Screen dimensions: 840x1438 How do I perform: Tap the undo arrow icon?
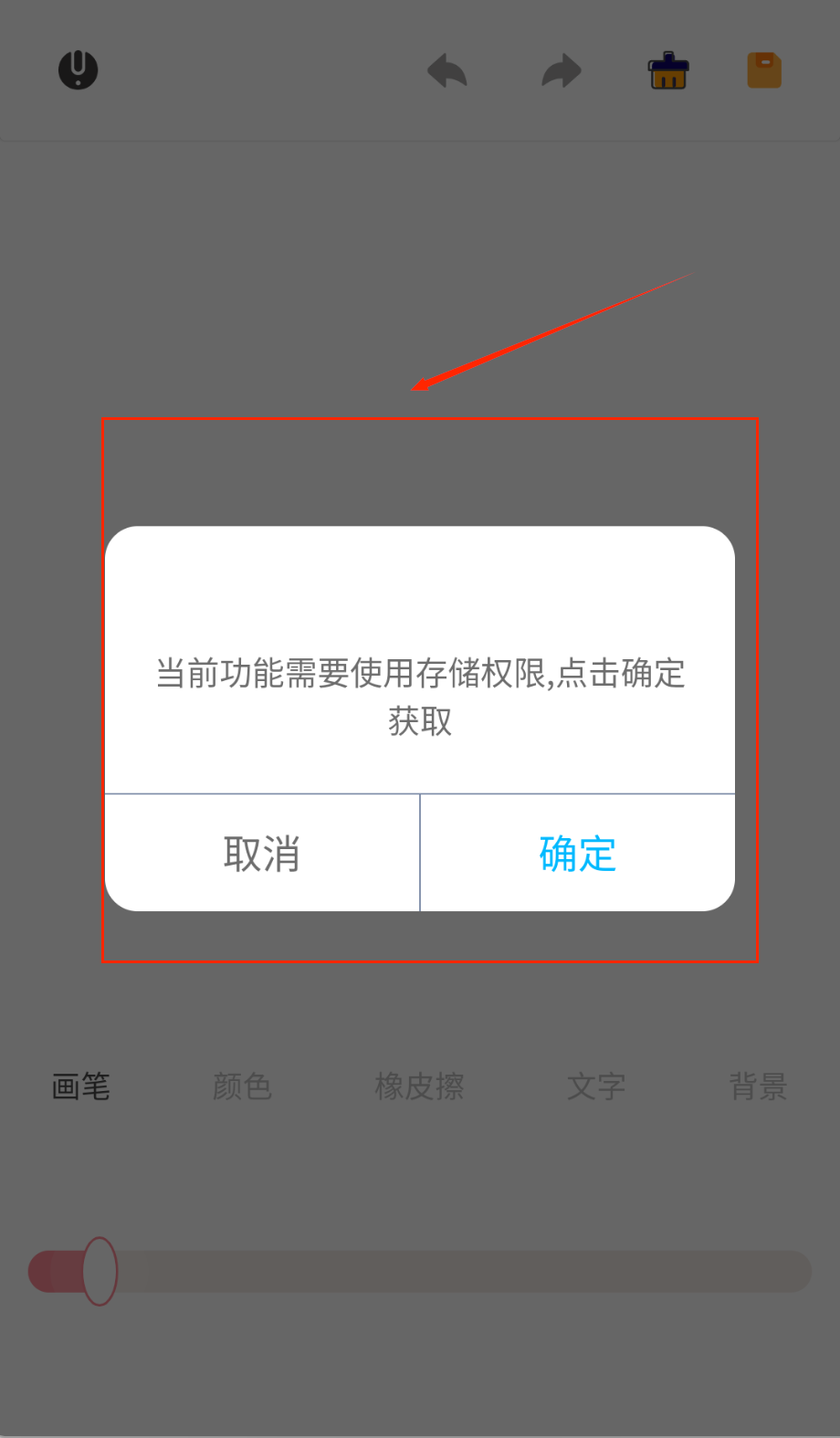447,70
